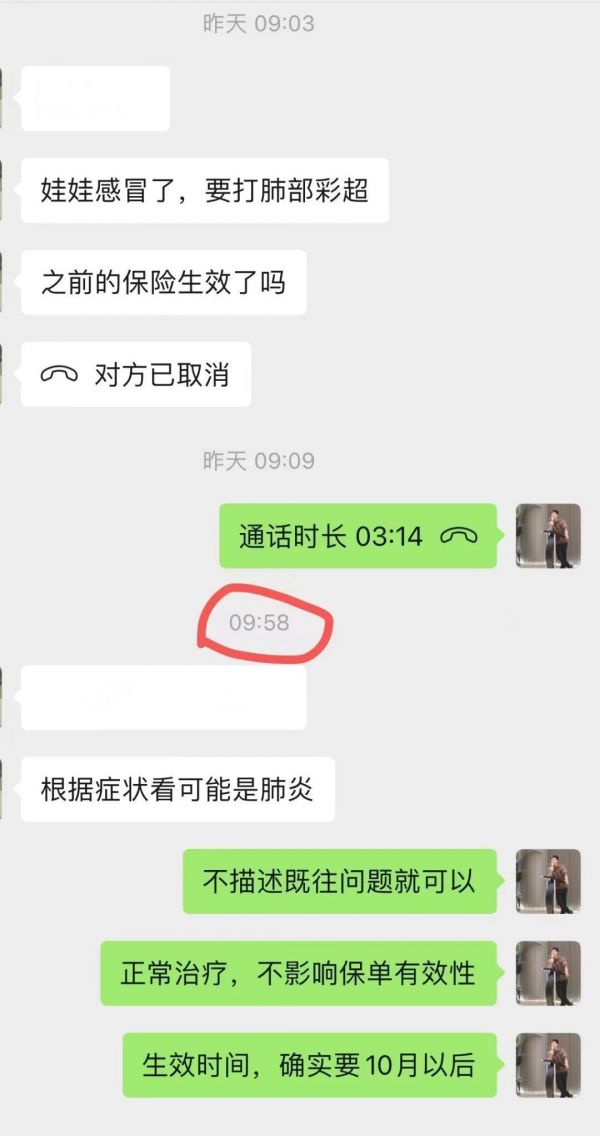Image resolution: width=600 pixels, height=1136 pixels.
Task: Open the avatar beside 生效时间,确实要10月以后 message
Action: click(x=548, y=1066)
